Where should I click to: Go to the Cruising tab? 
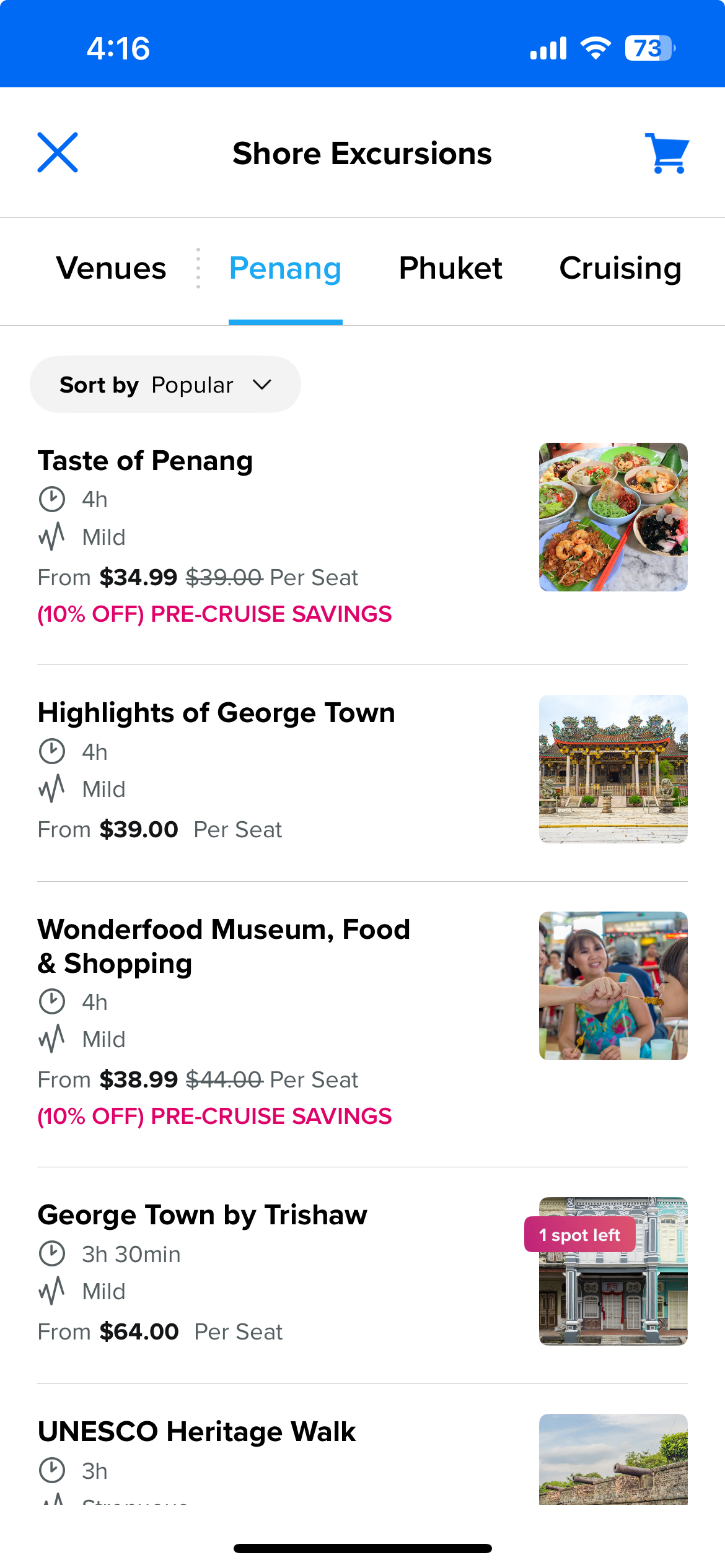tap(620, 269)
